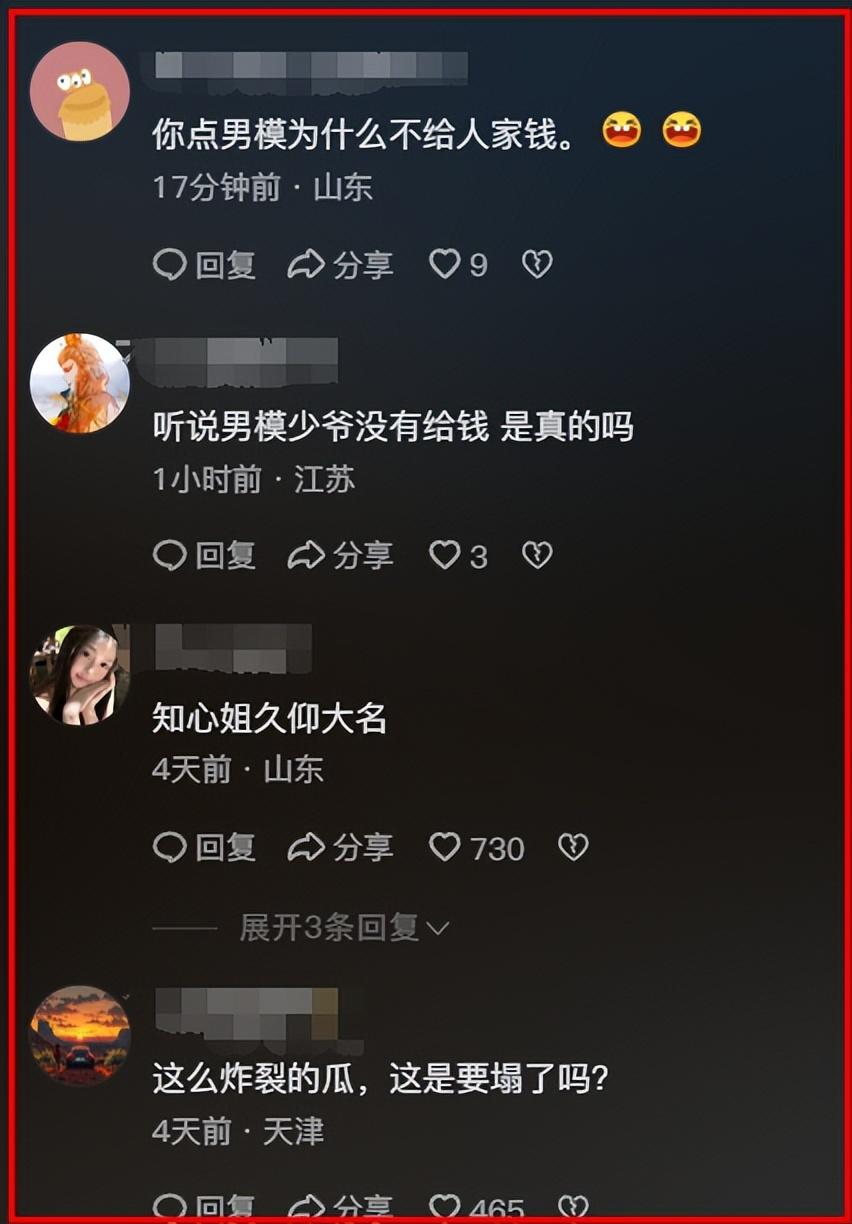Reply to the 听说男模少爷没有给钱 comment
The height and width of the screenshot is (1224, 852).
tap(205, 555)
